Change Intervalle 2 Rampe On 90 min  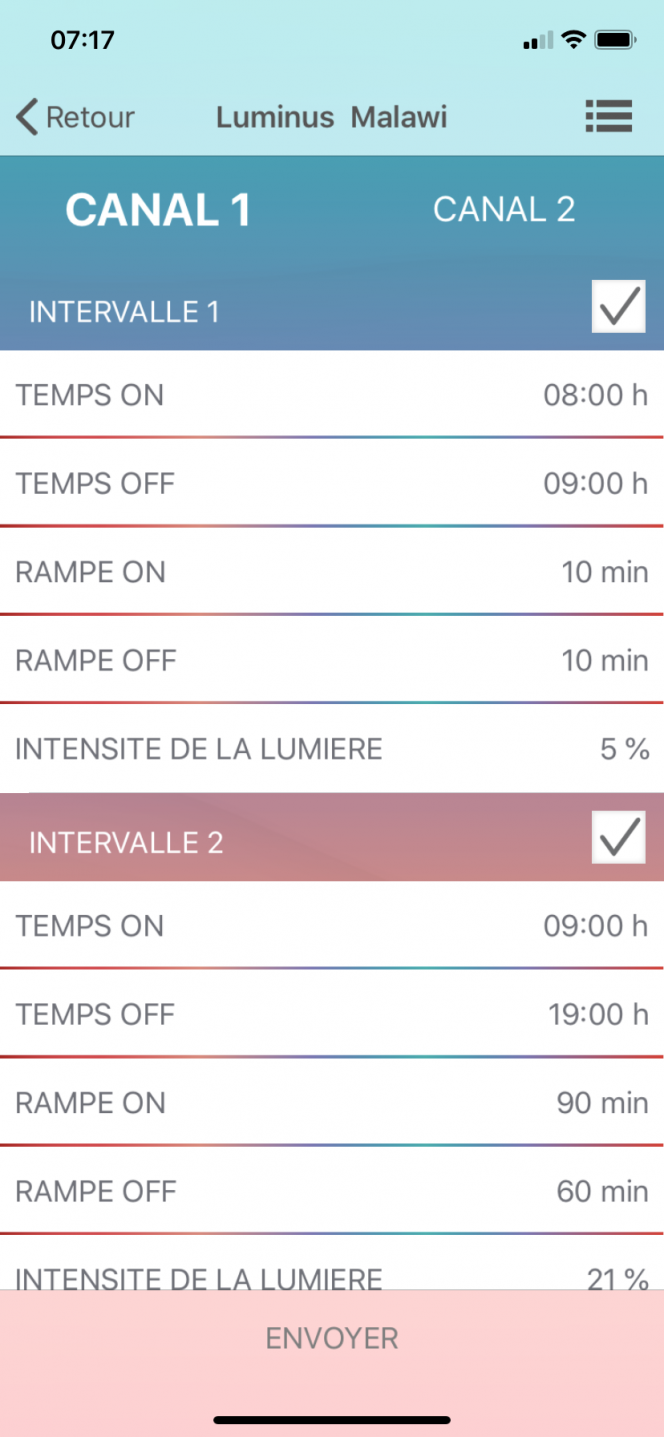point(332,1102)
